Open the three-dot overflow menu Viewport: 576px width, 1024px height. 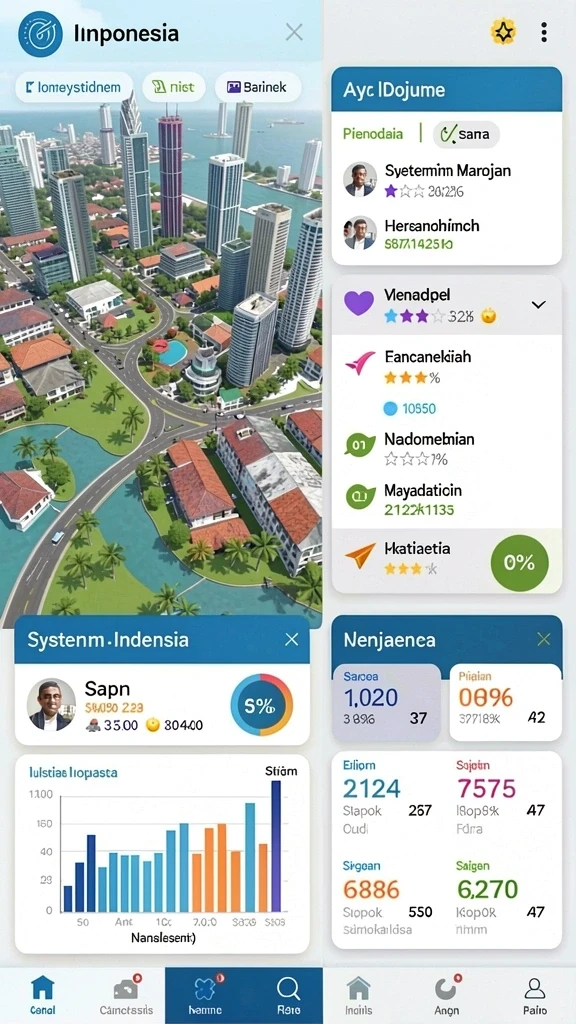pyautogui.click(x=543, y=32)
